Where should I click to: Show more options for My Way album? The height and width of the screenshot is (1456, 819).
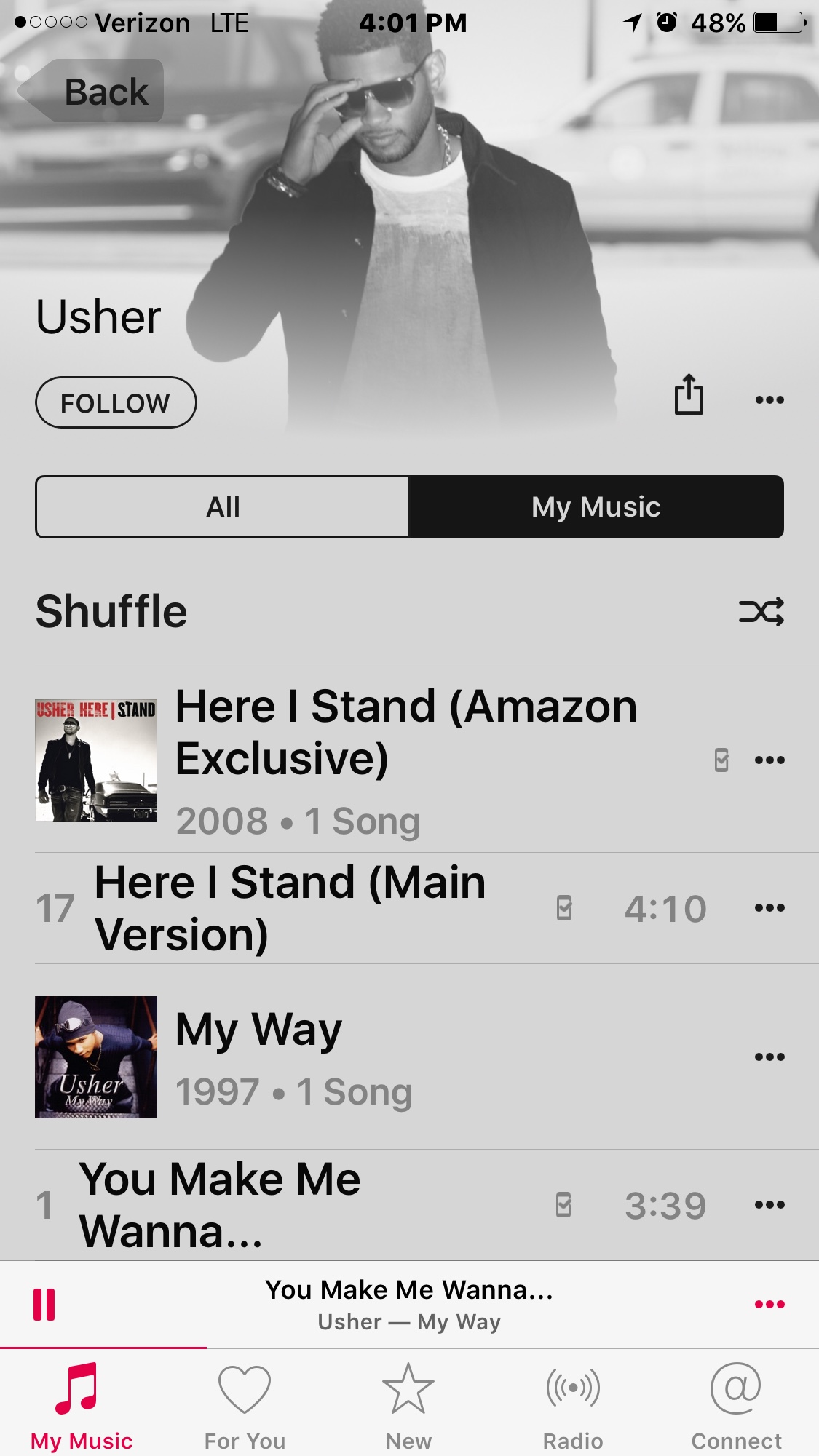pos(769,1057)
